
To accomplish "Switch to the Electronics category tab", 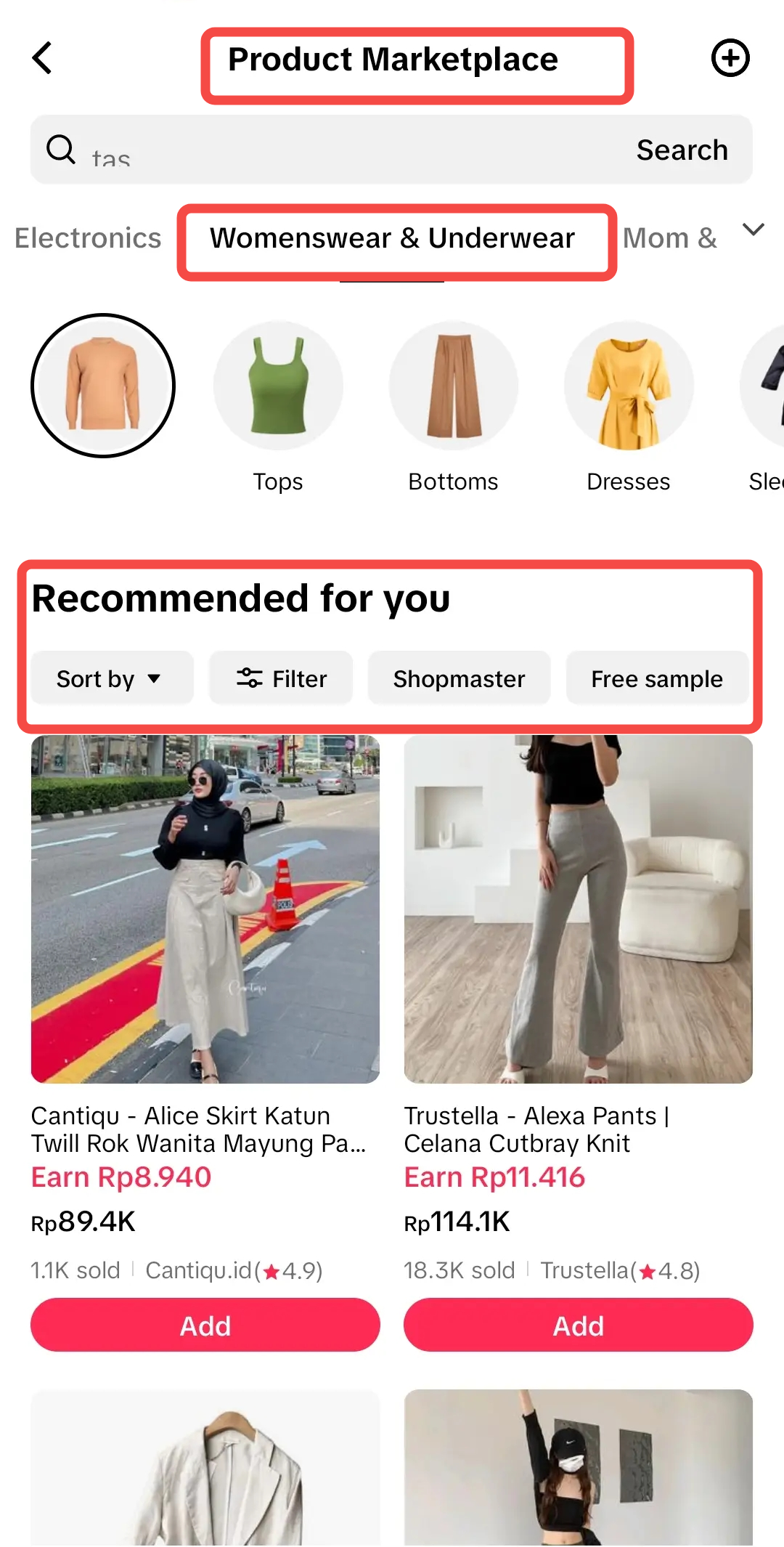I will (88, 238).
